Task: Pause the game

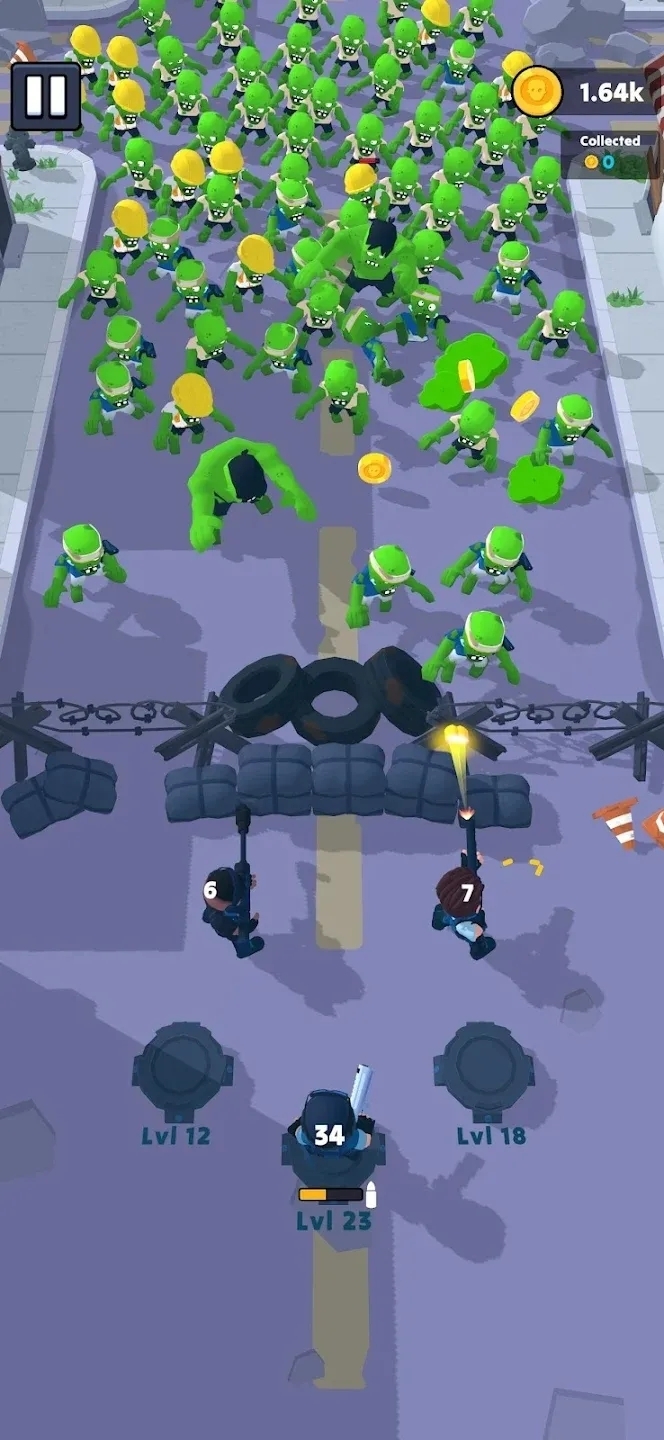Action: [46, 97]
